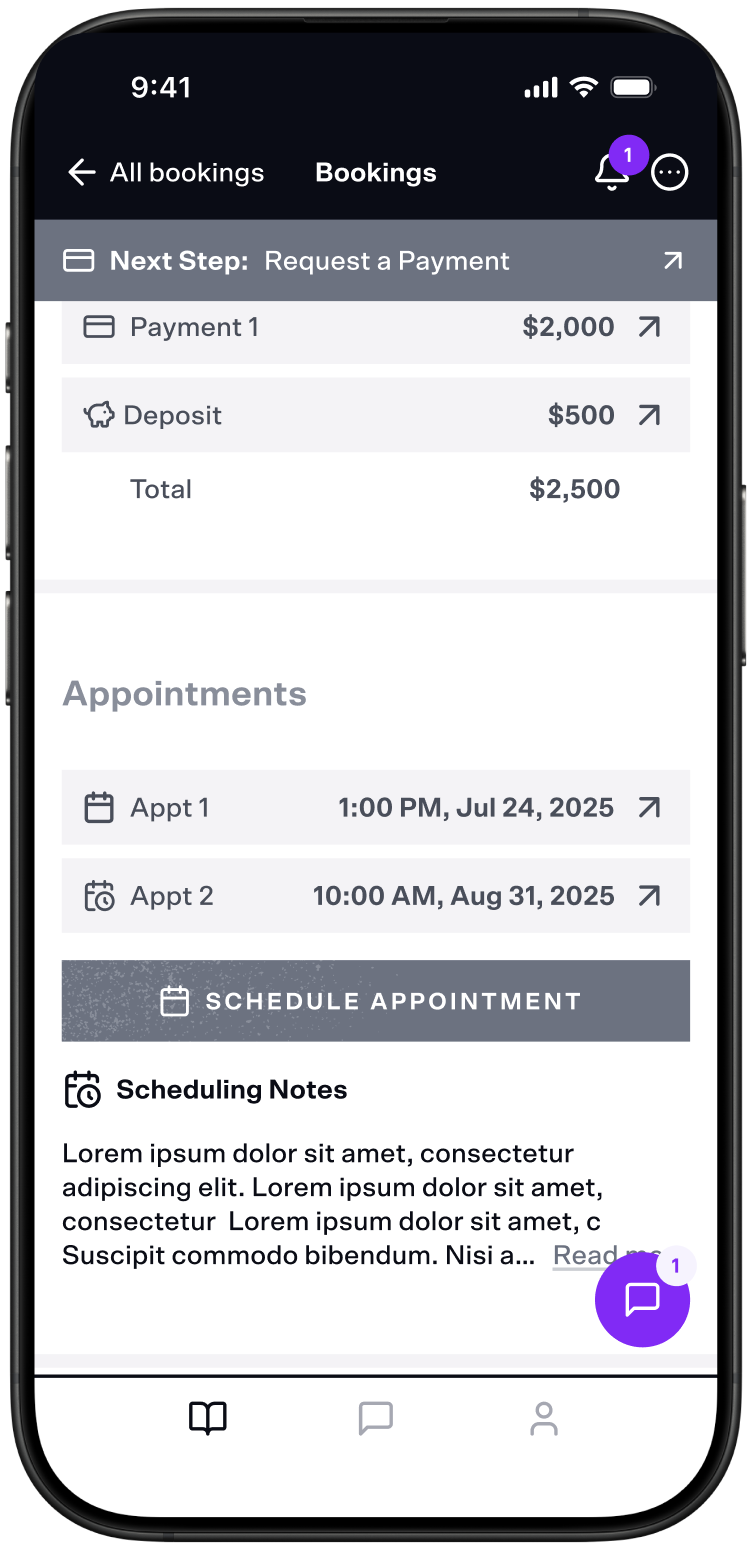The height and width of the screenshot is (1548, 752).
Task: Switch to the messages tab
Action: [376, 1418]
